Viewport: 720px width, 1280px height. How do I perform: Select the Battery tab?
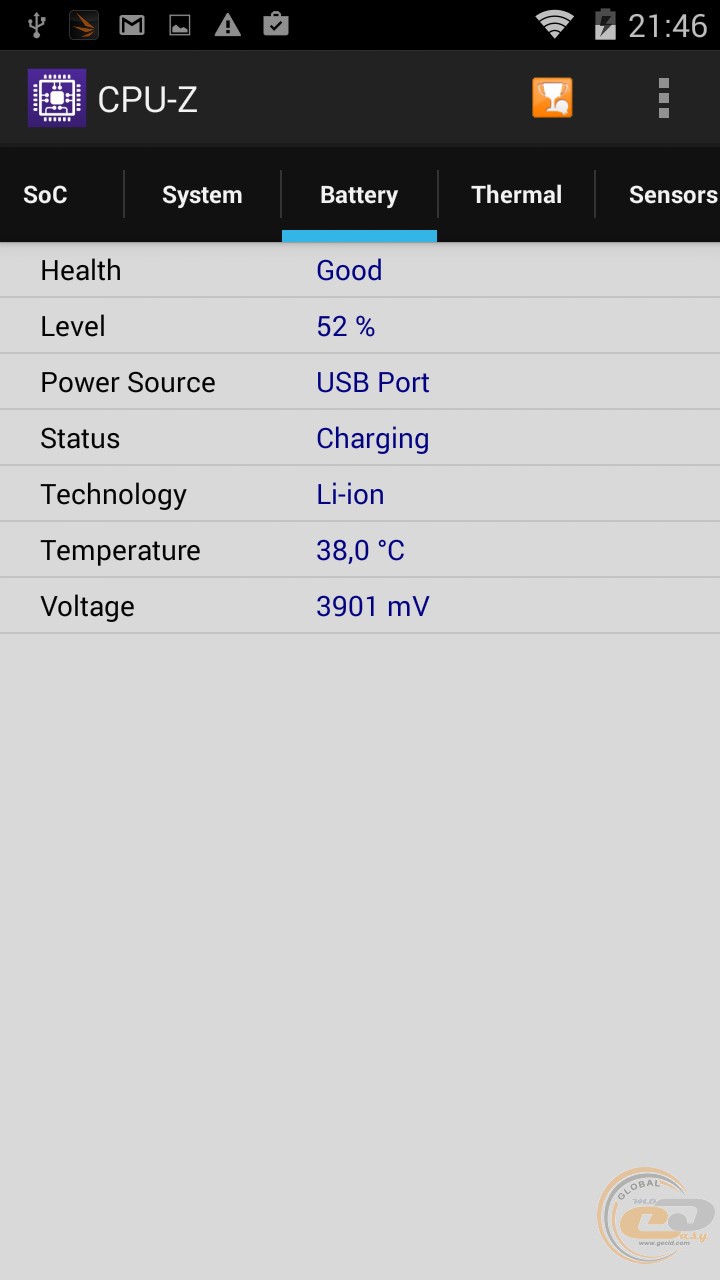(x=359, y=194)
